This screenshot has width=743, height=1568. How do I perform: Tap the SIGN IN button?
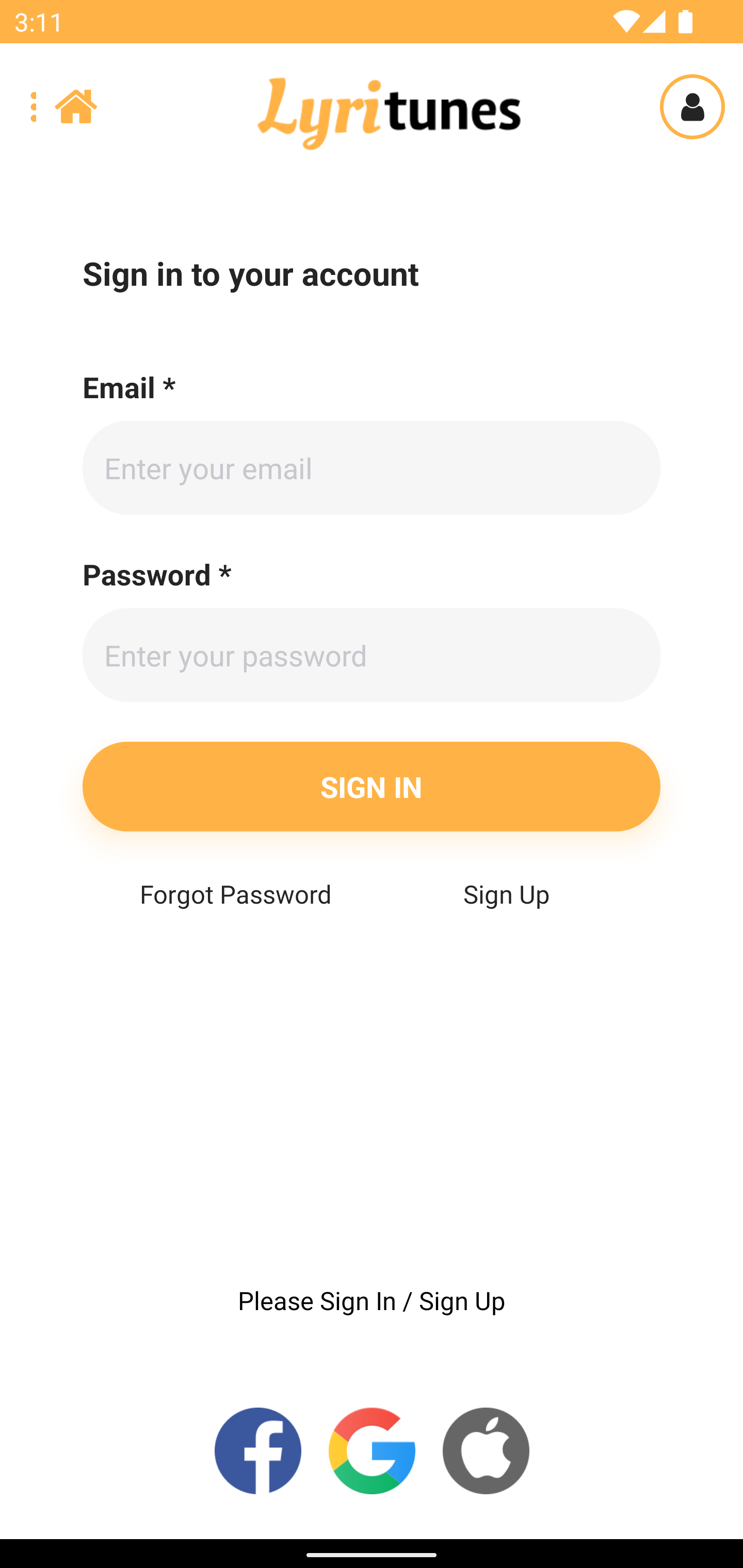(x=371, y=787)
